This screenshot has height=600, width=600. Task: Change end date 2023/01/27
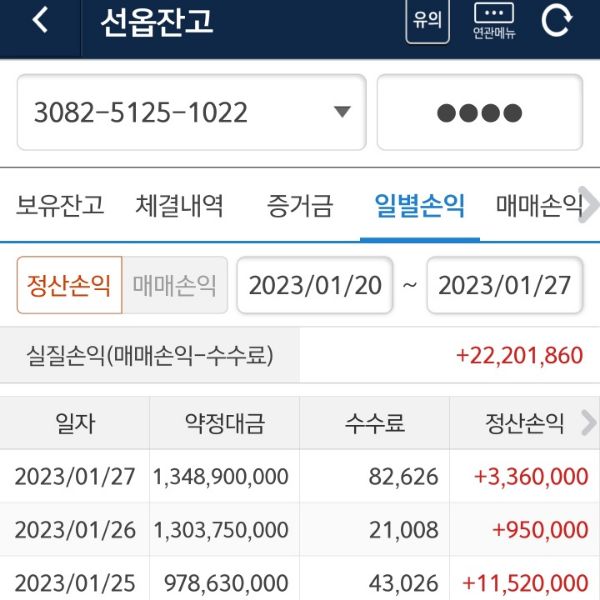click(505, 285)
